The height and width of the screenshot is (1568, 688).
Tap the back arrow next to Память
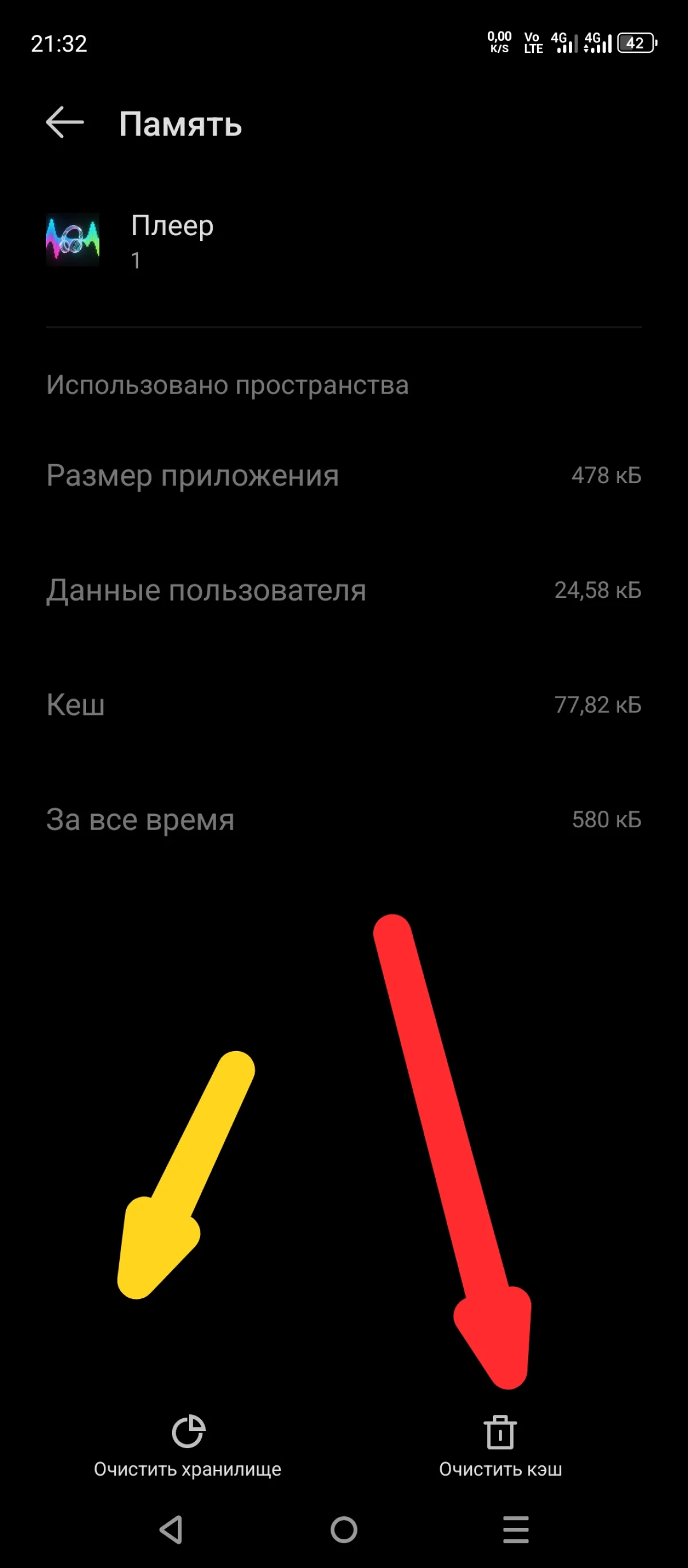(64, 123)
